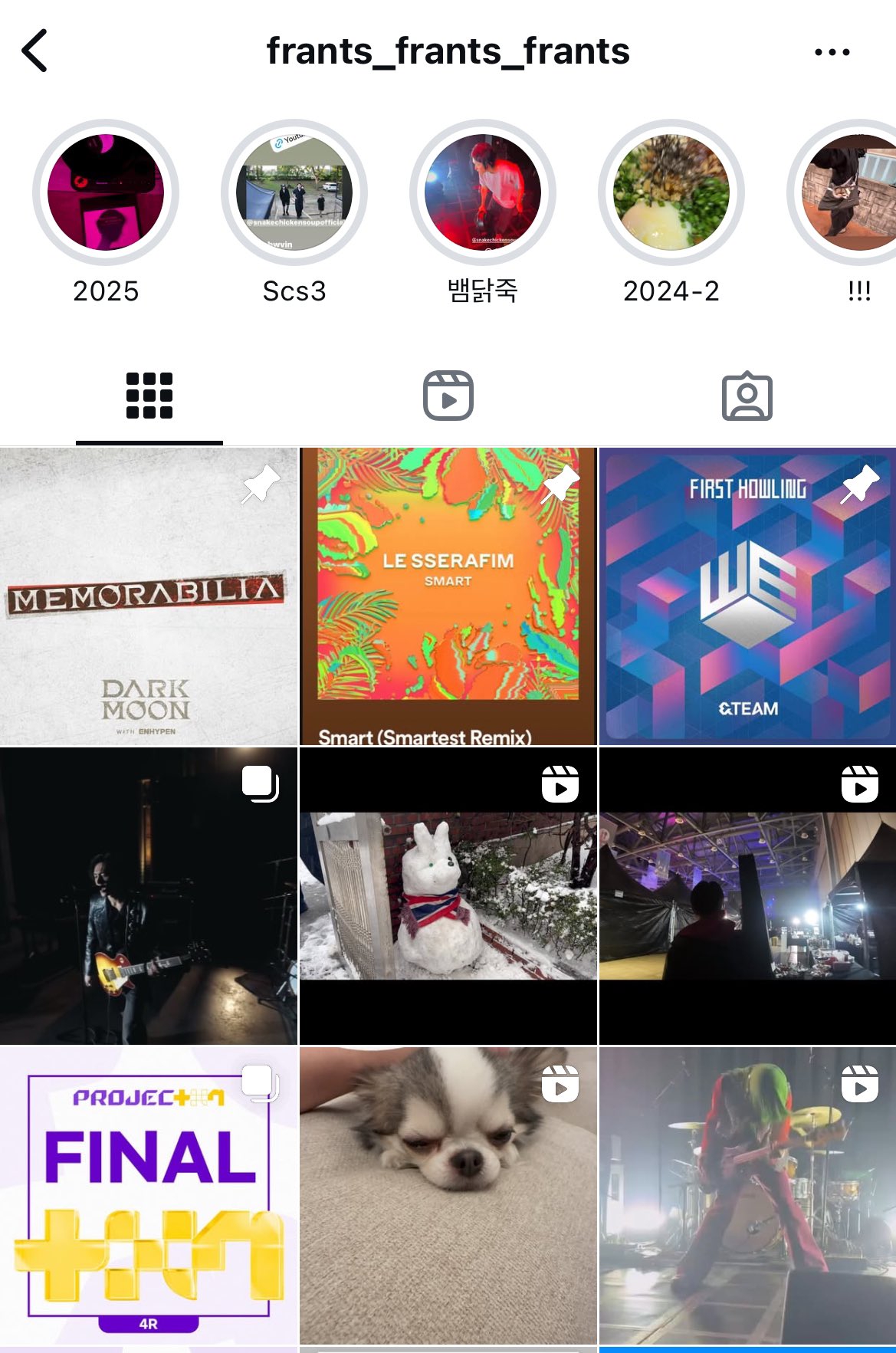Open the three-dot overflow menu

pyautogui.click(x=832, y=52)
